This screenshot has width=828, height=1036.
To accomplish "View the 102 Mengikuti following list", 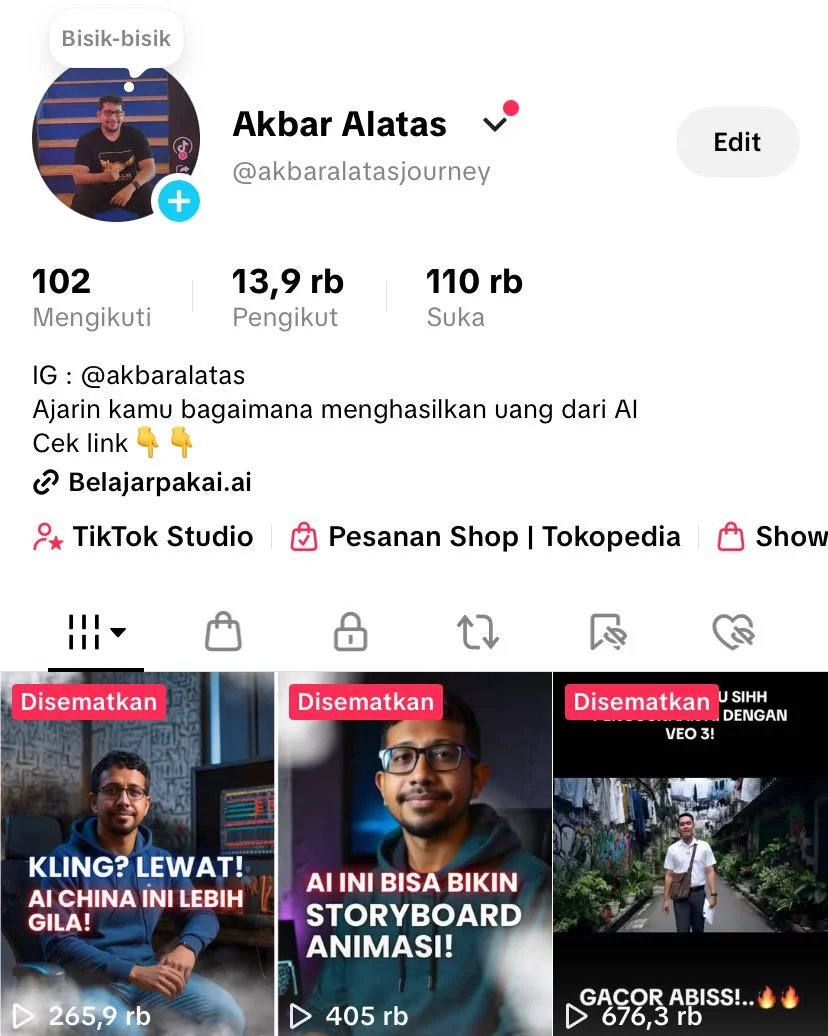I will (90, 295).
